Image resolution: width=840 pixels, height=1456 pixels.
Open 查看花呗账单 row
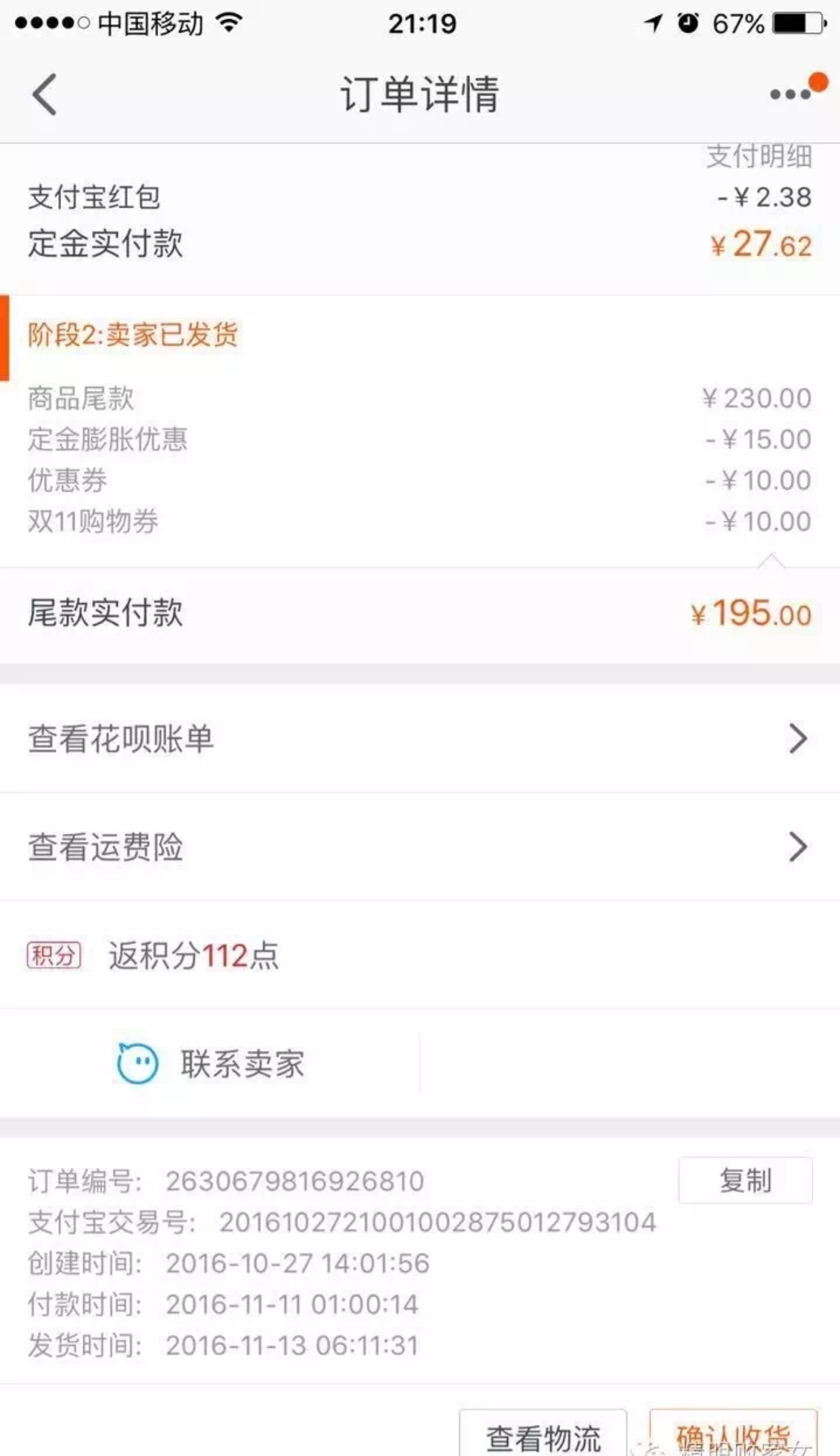coord(420,738)
